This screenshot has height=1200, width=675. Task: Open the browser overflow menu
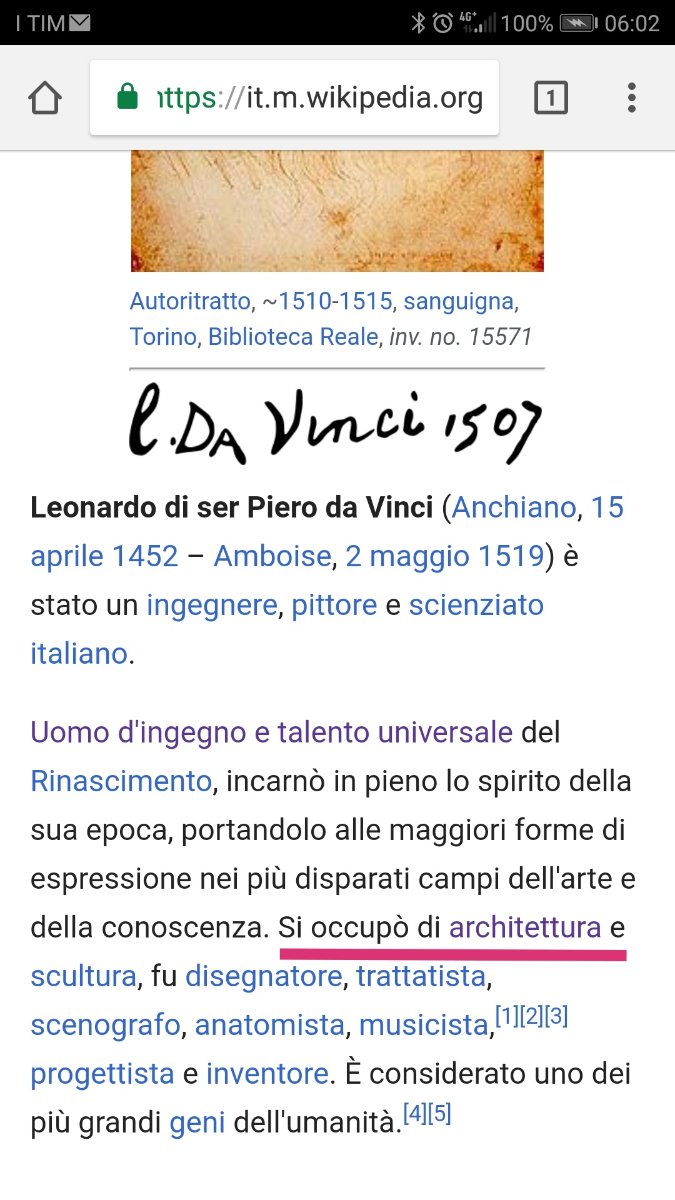(631, 98)
